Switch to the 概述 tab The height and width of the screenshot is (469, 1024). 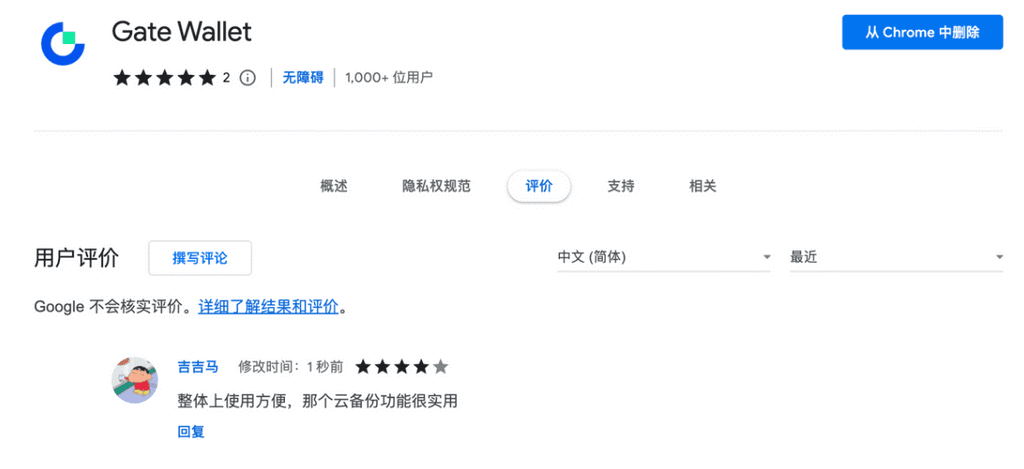(x=334, y=186)
